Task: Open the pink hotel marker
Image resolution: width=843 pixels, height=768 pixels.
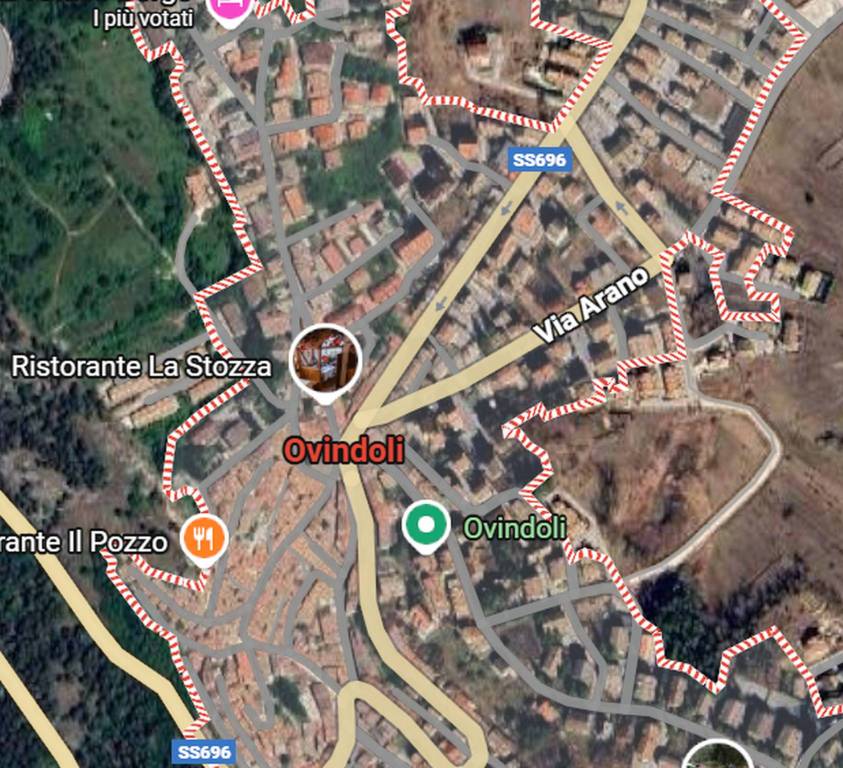Action: pyautogui.click(x=230, y=8)
